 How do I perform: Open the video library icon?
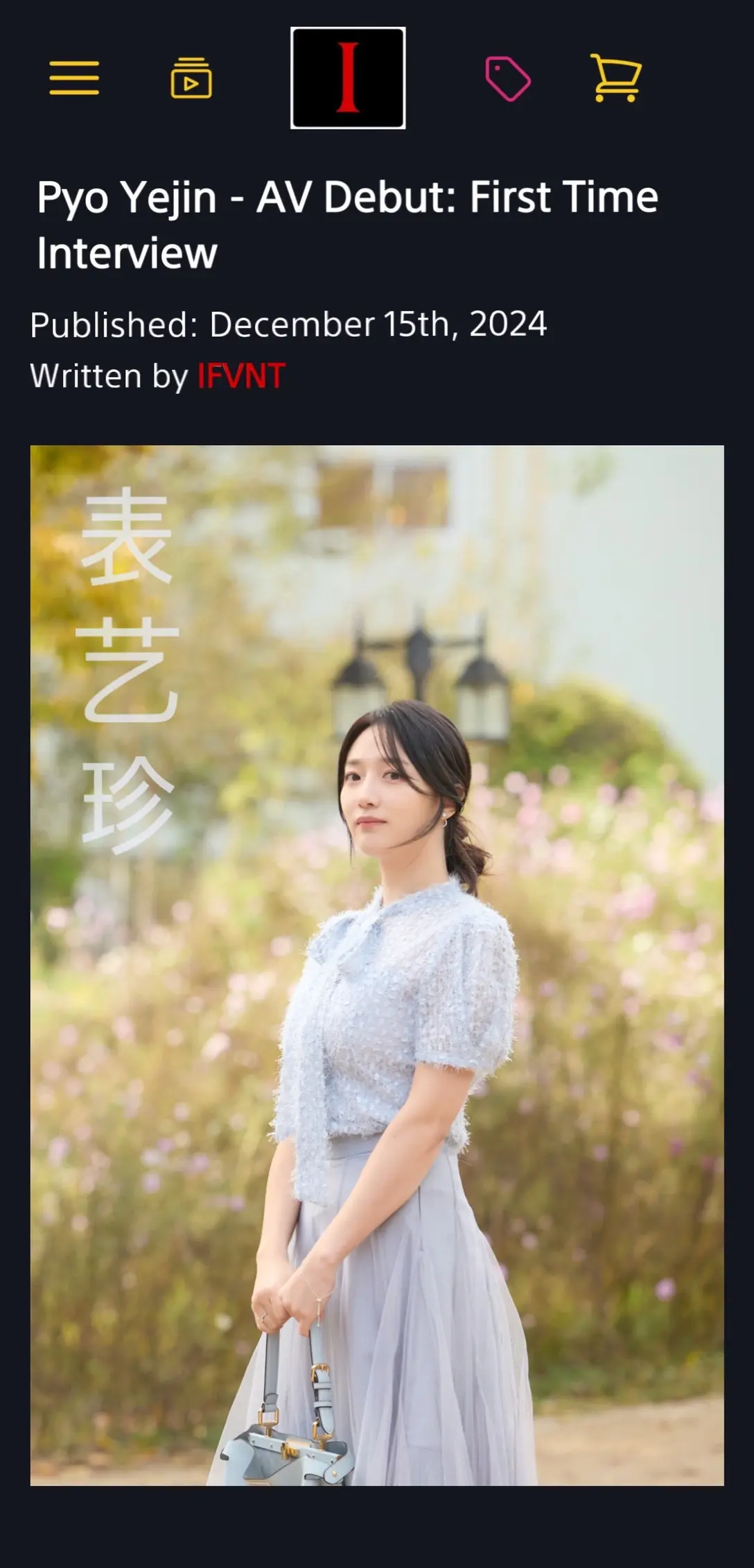pyautogui.click(x=191, y=78)
